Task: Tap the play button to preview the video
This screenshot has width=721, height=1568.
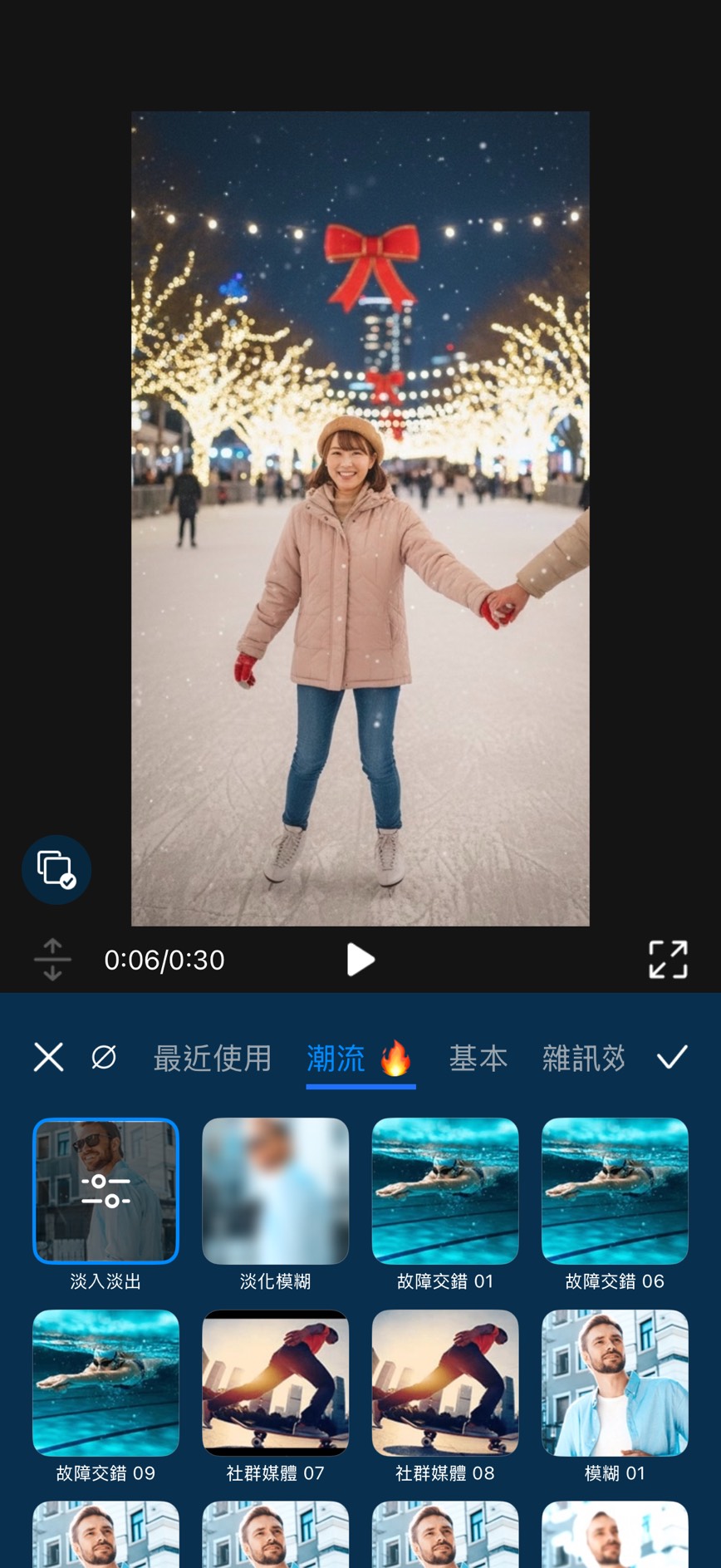Action: 360,959
